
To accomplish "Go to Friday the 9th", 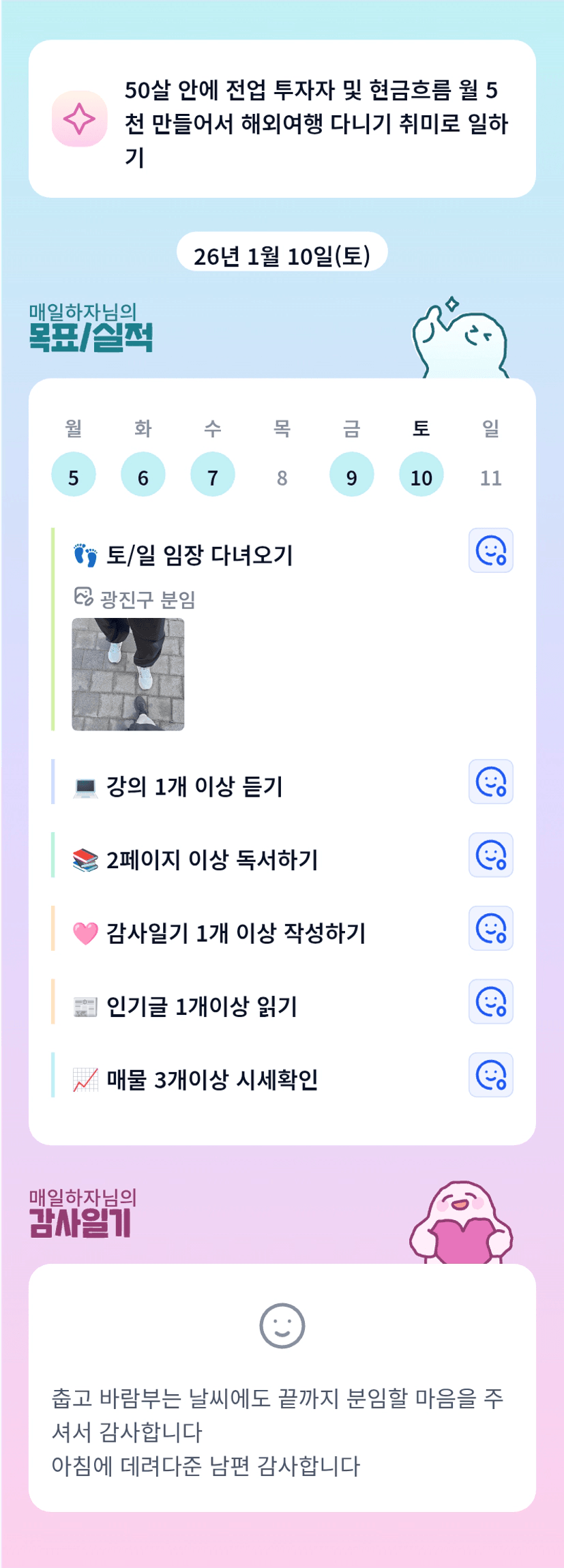I will click(352, 475).
